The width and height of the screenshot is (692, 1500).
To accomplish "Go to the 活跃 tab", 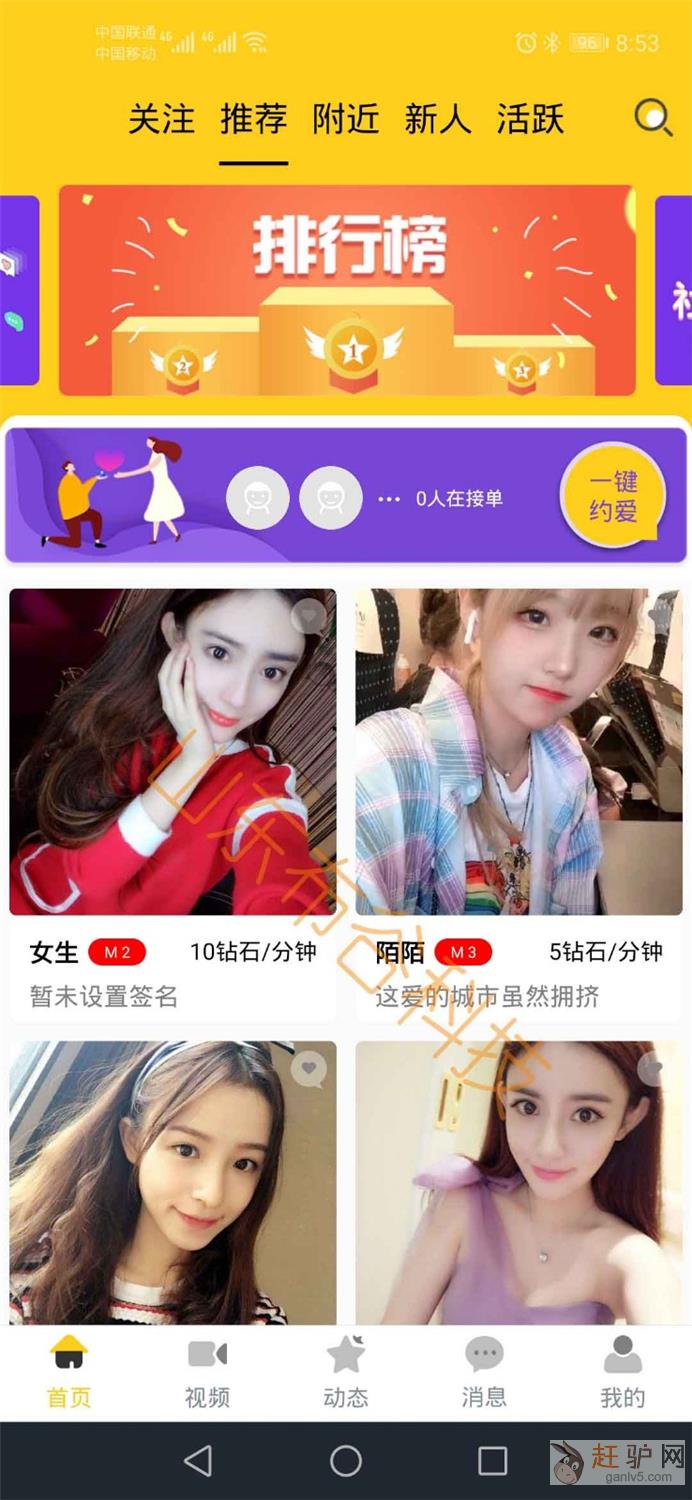I will 530,120.
